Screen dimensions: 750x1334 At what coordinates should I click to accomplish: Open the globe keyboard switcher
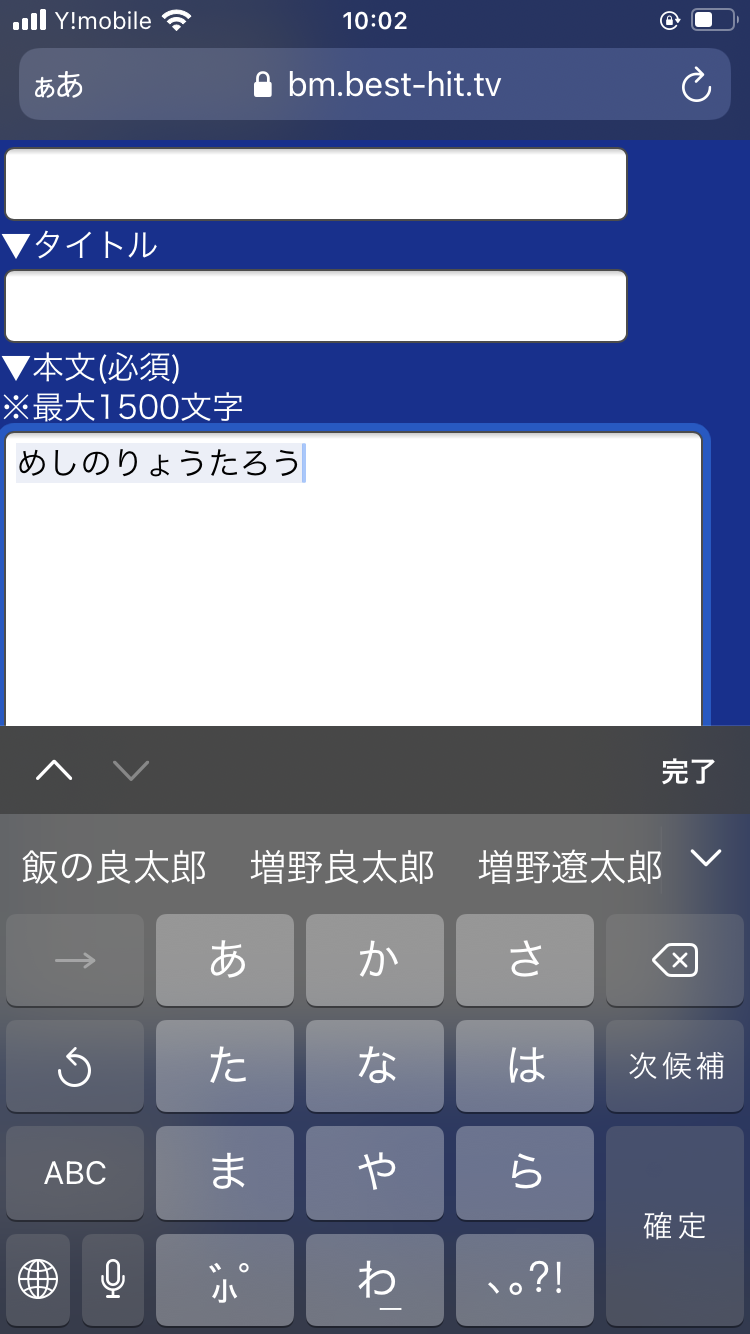click(38, 1278)
